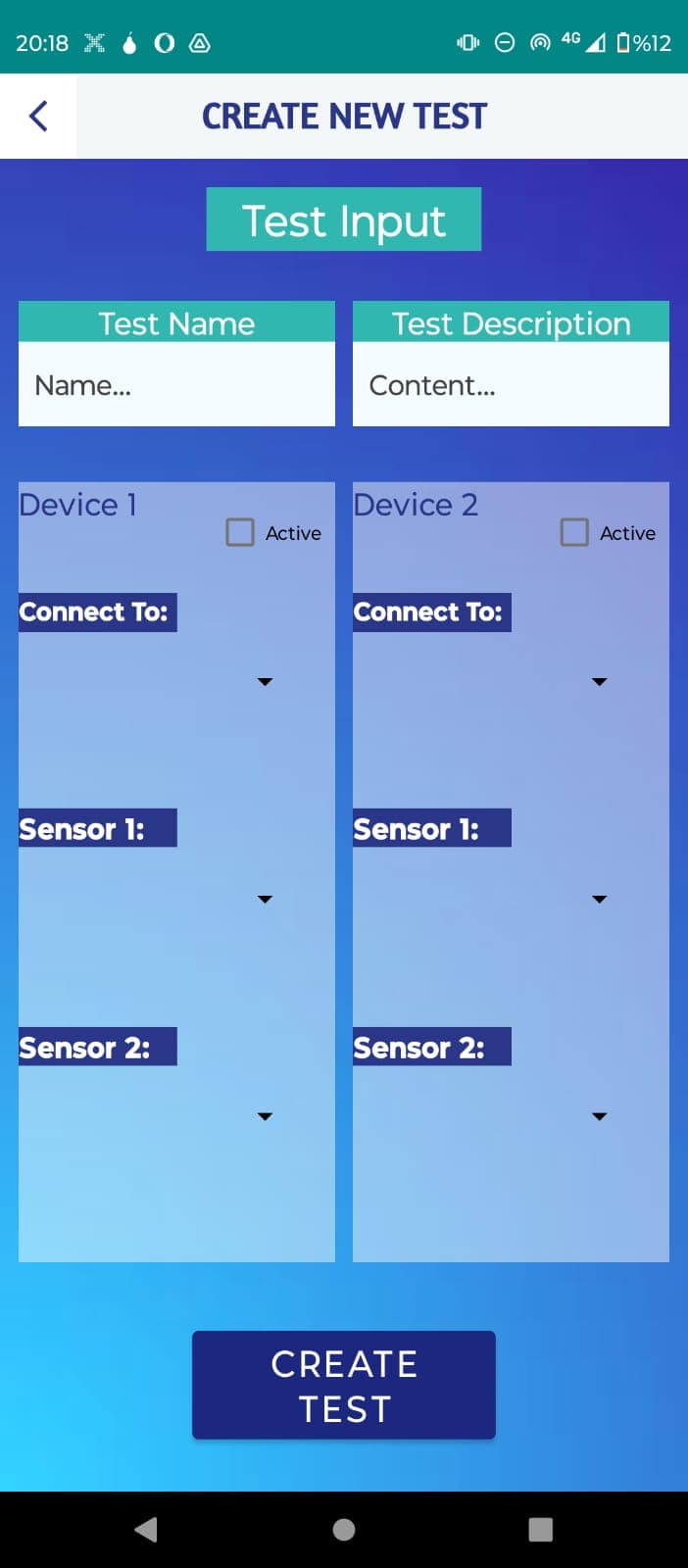Viewport: 688px width, 1568px height.
Task: Open recent apps from navigation bar
Action: pos(540,1530)
